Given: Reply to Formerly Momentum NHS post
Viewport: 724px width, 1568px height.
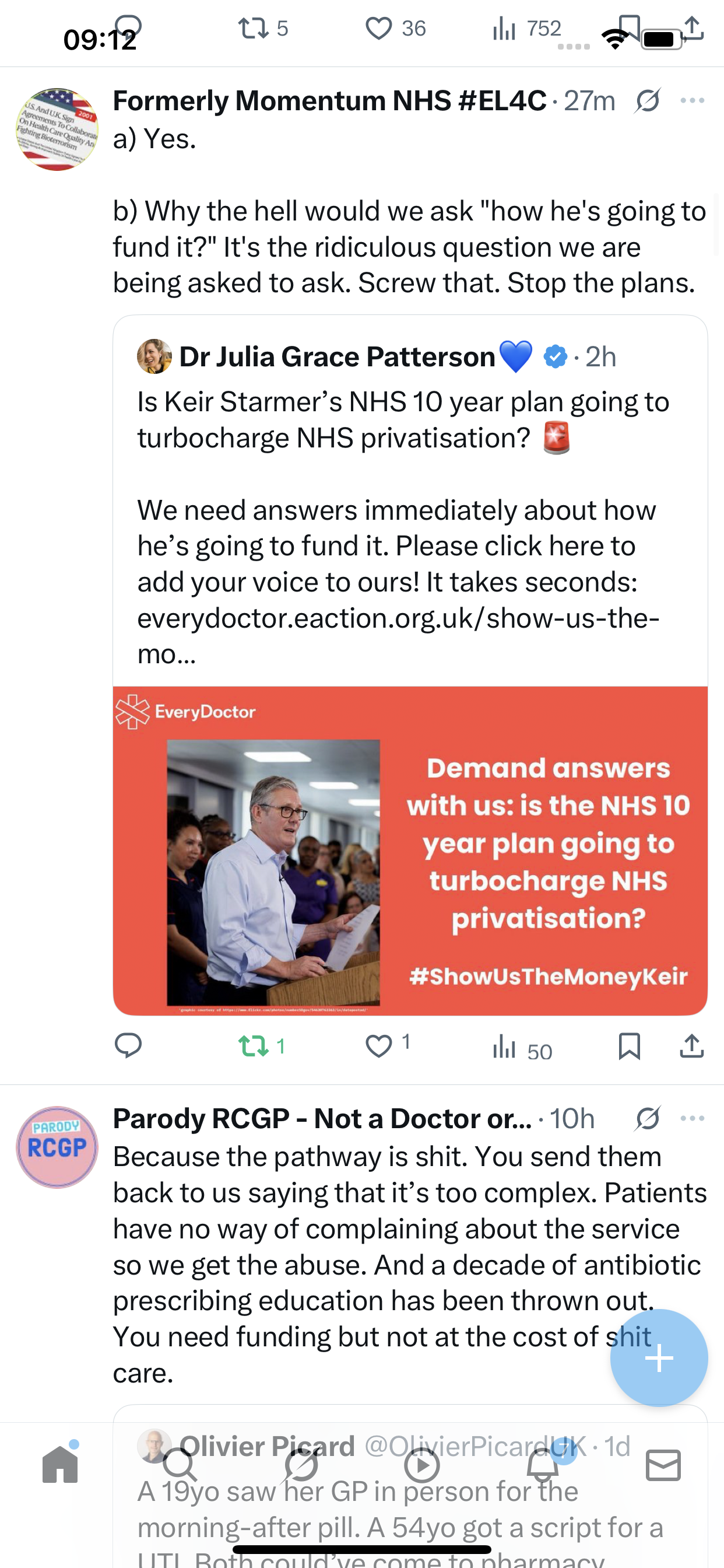Looking at the screenshot, I should [x=128, y=1046].
